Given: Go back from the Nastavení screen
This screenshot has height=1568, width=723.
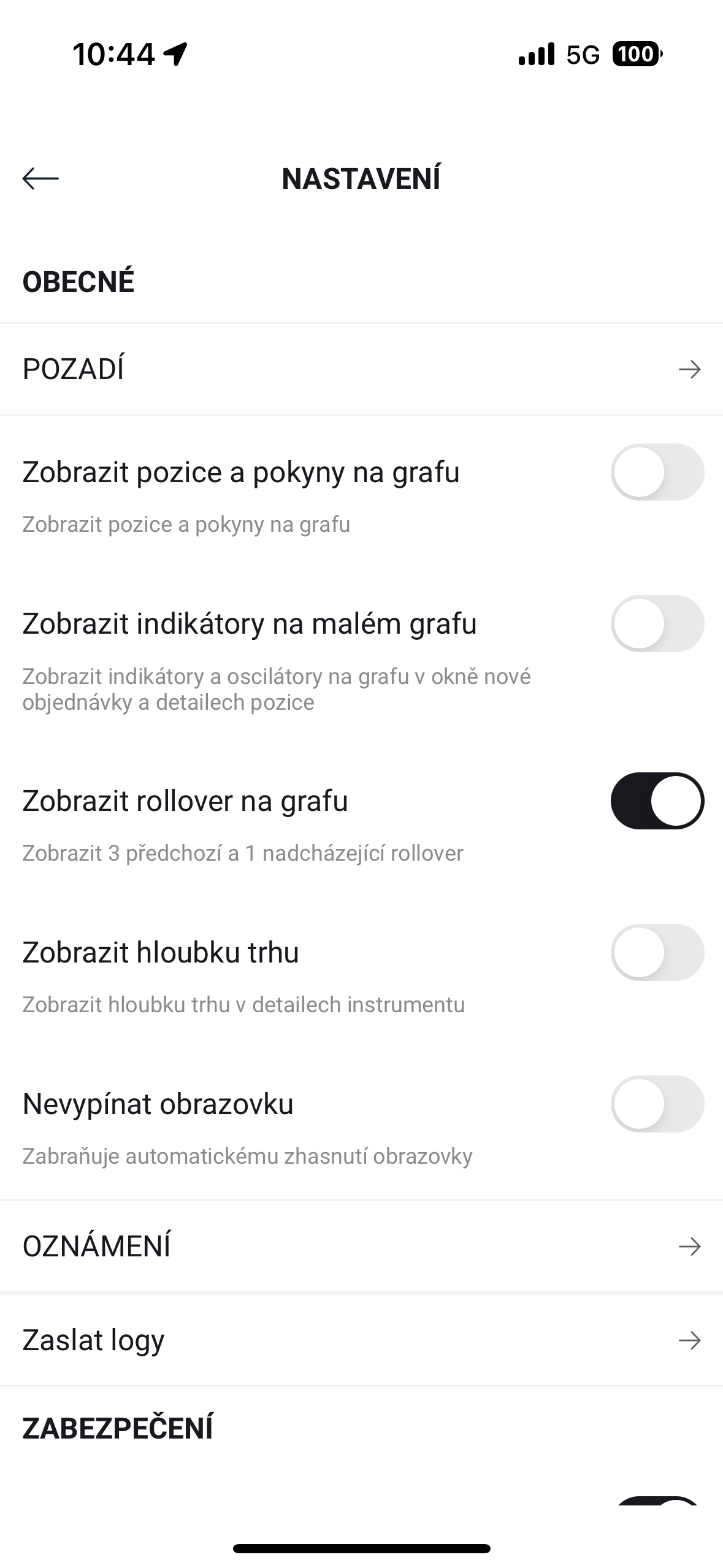Looking at the screenshot, I should click(40, 179).
